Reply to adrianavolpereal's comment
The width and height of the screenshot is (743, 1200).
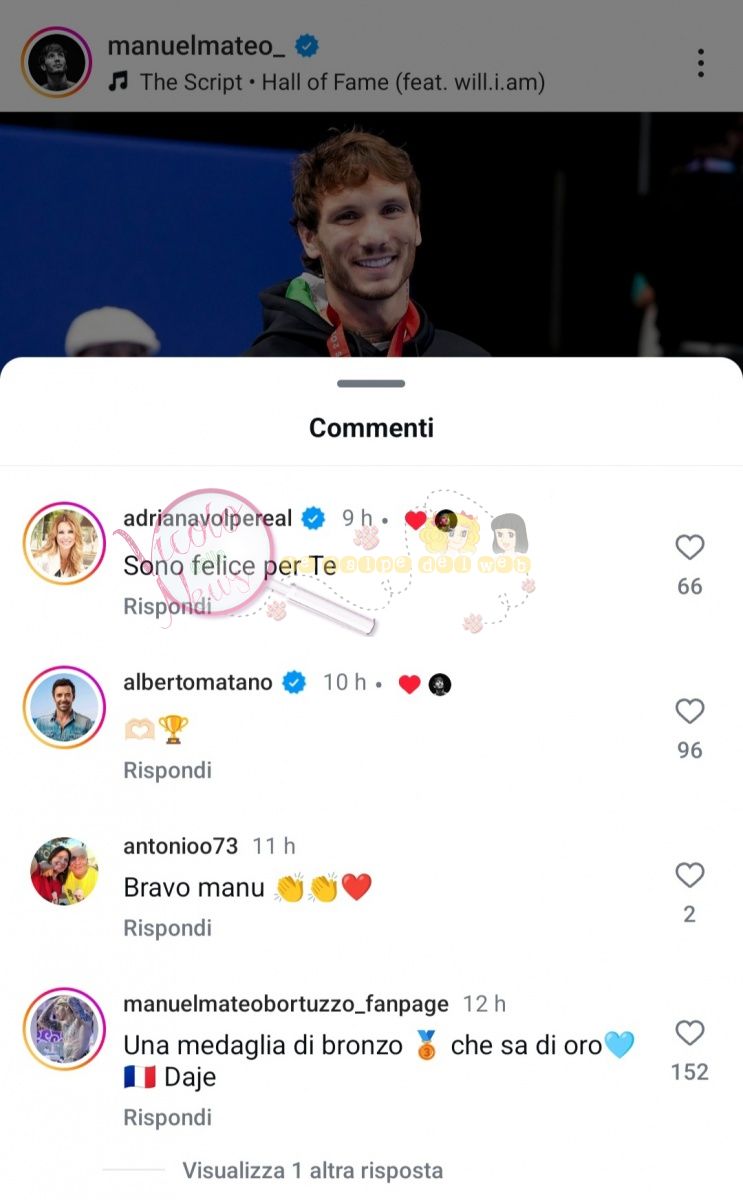coord(167,606)
